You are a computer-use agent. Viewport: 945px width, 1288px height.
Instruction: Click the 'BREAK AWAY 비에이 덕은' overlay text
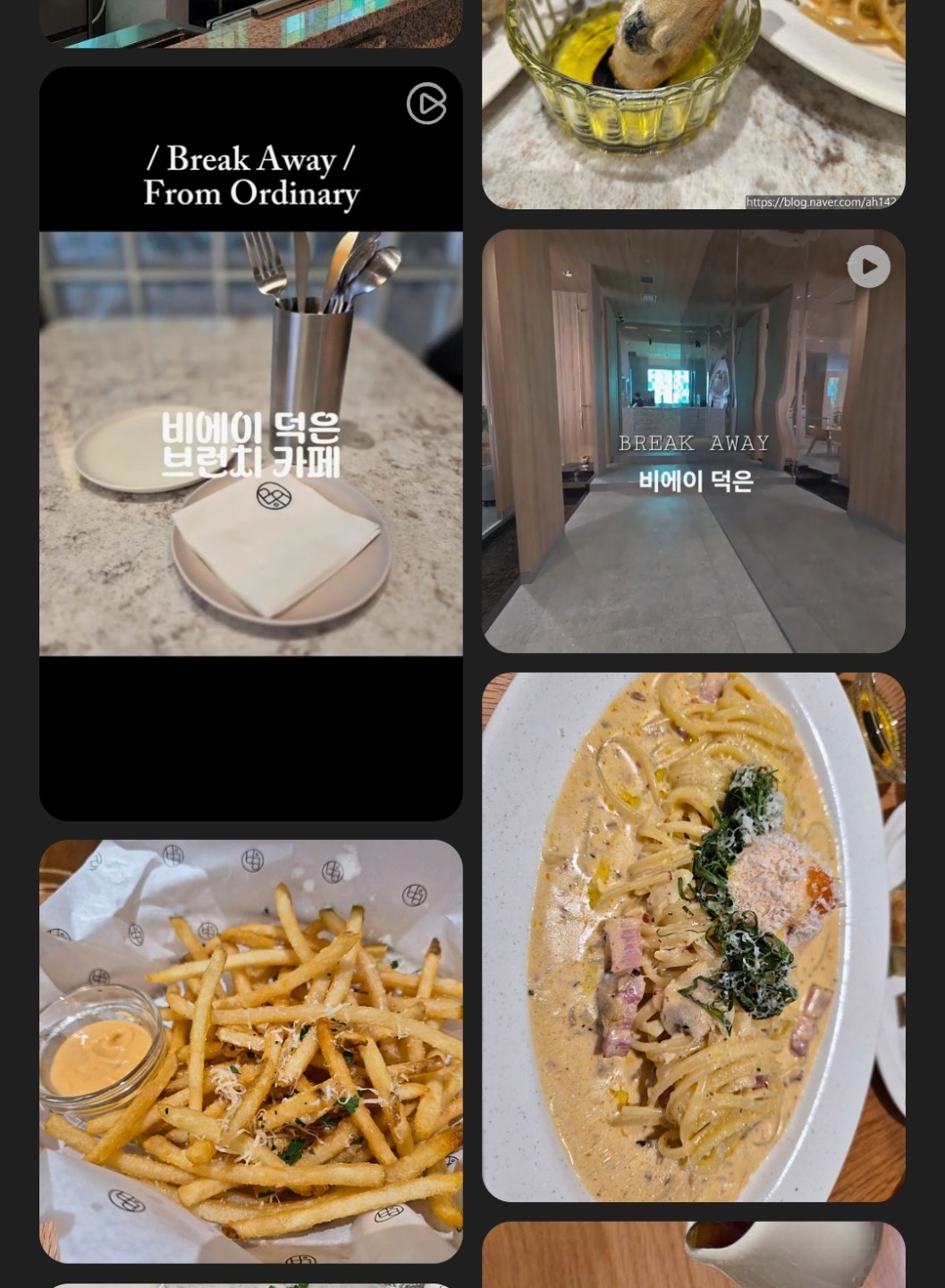coord(695,461)
